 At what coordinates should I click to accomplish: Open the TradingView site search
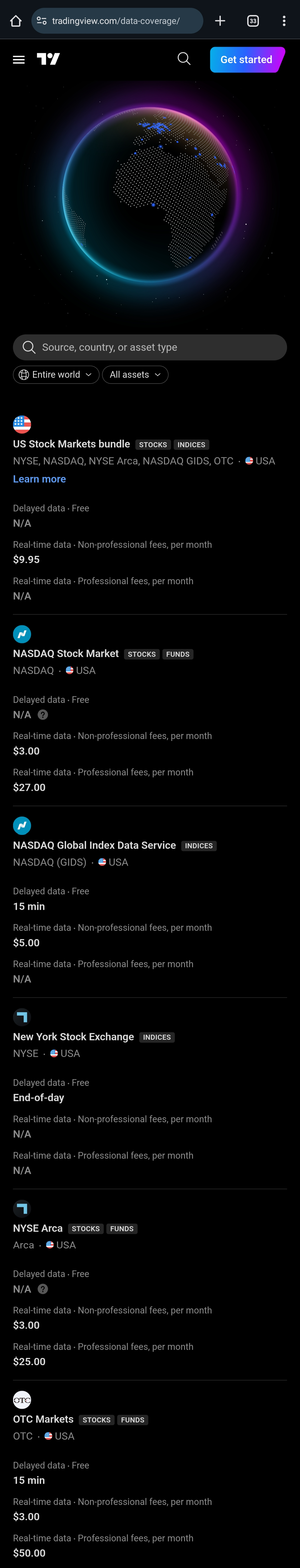coord(184,59)
